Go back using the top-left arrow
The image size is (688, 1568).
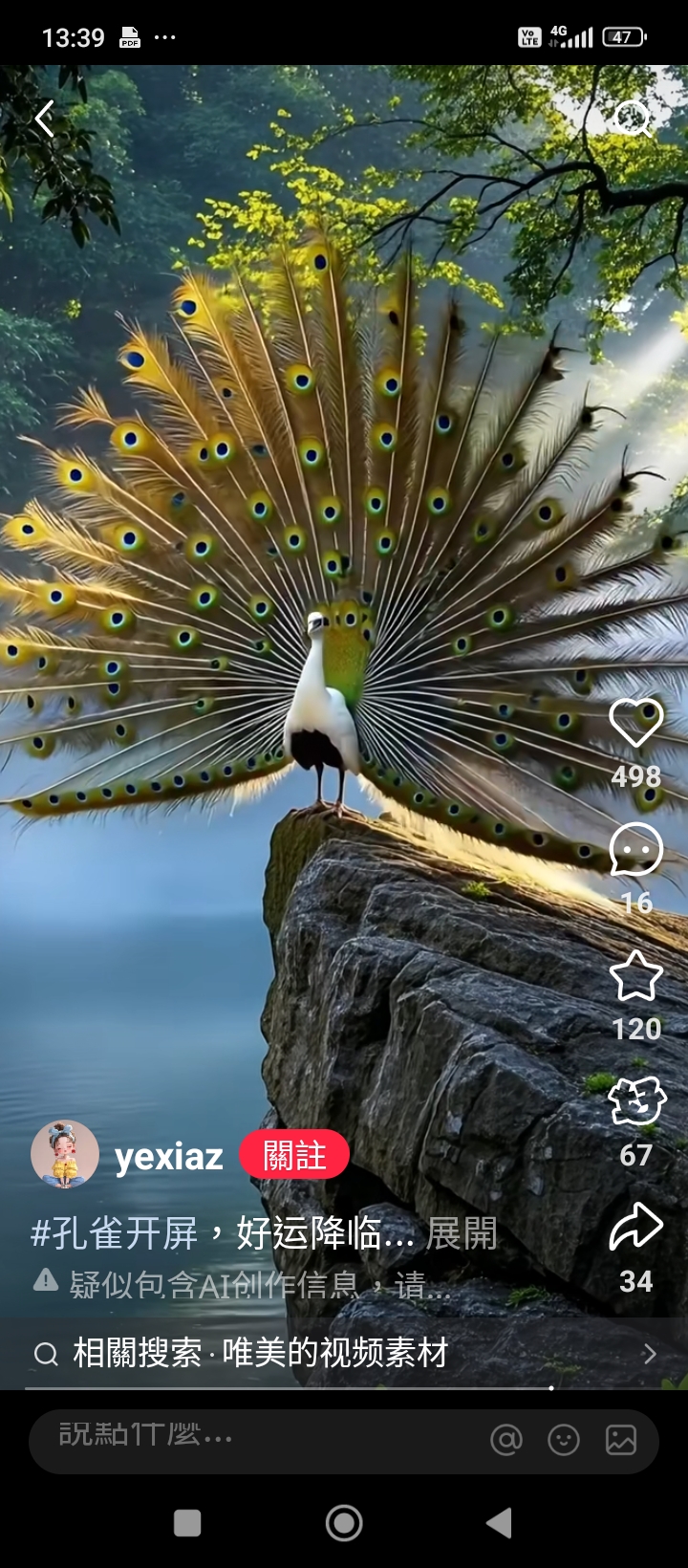point(45,119)
